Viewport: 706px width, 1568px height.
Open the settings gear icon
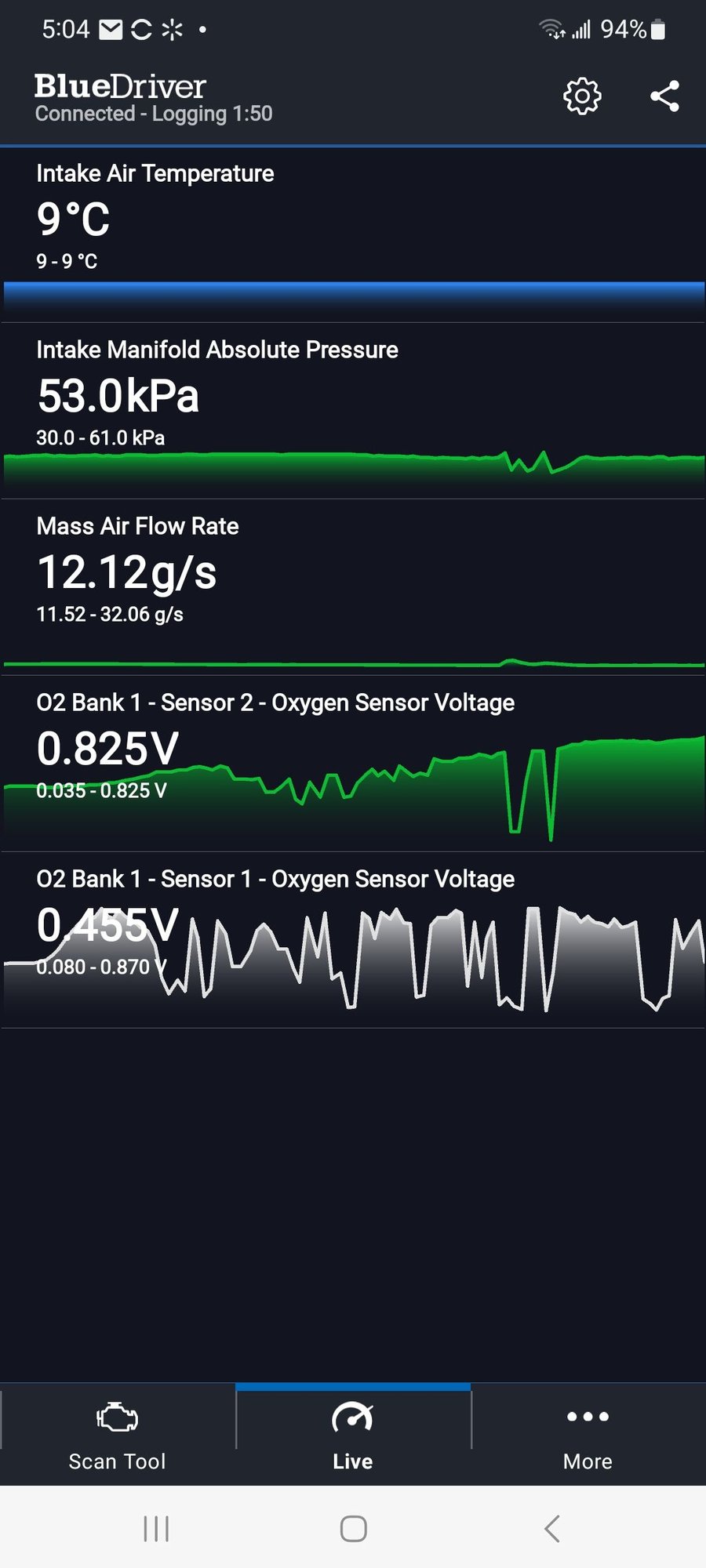(x=582, y=96)
